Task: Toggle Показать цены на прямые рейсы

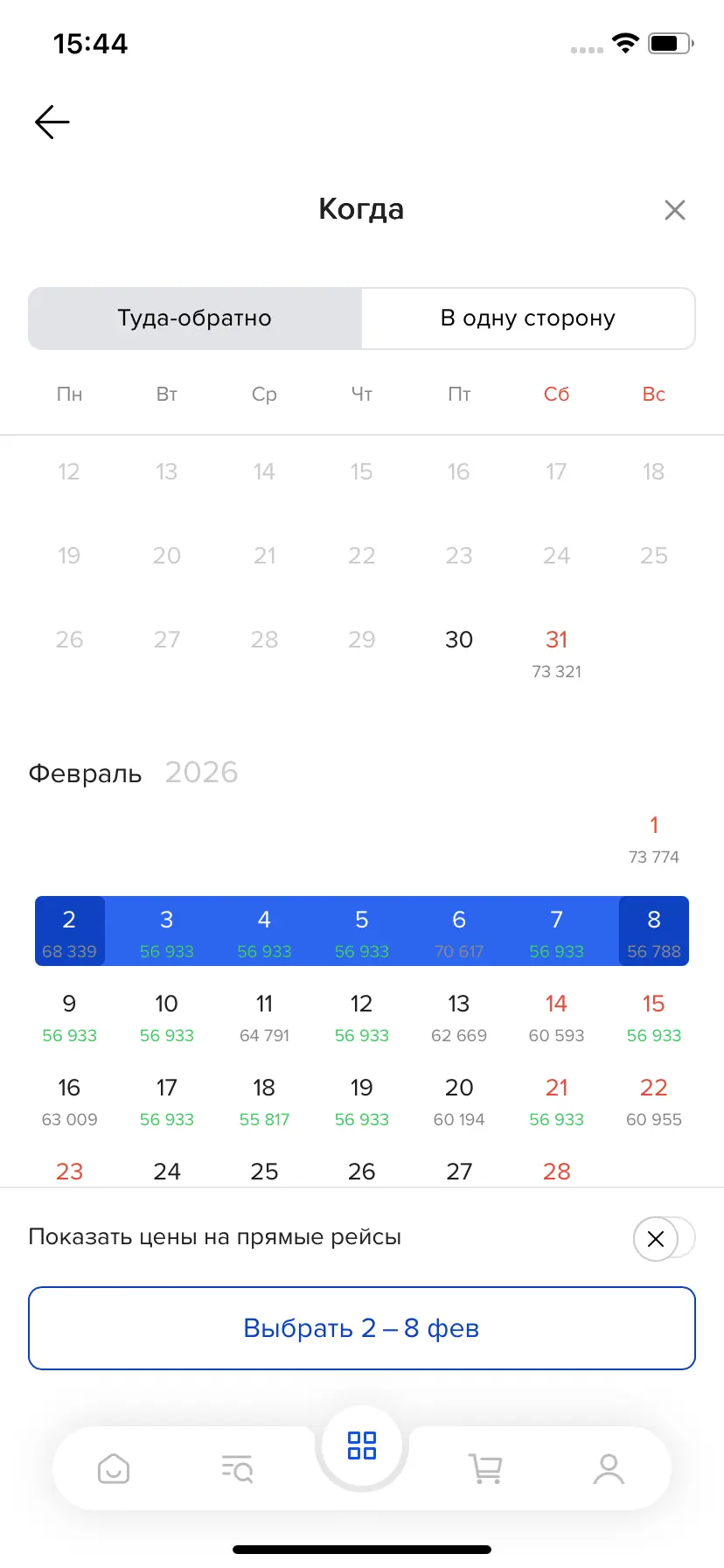Action: [664, 1238]
